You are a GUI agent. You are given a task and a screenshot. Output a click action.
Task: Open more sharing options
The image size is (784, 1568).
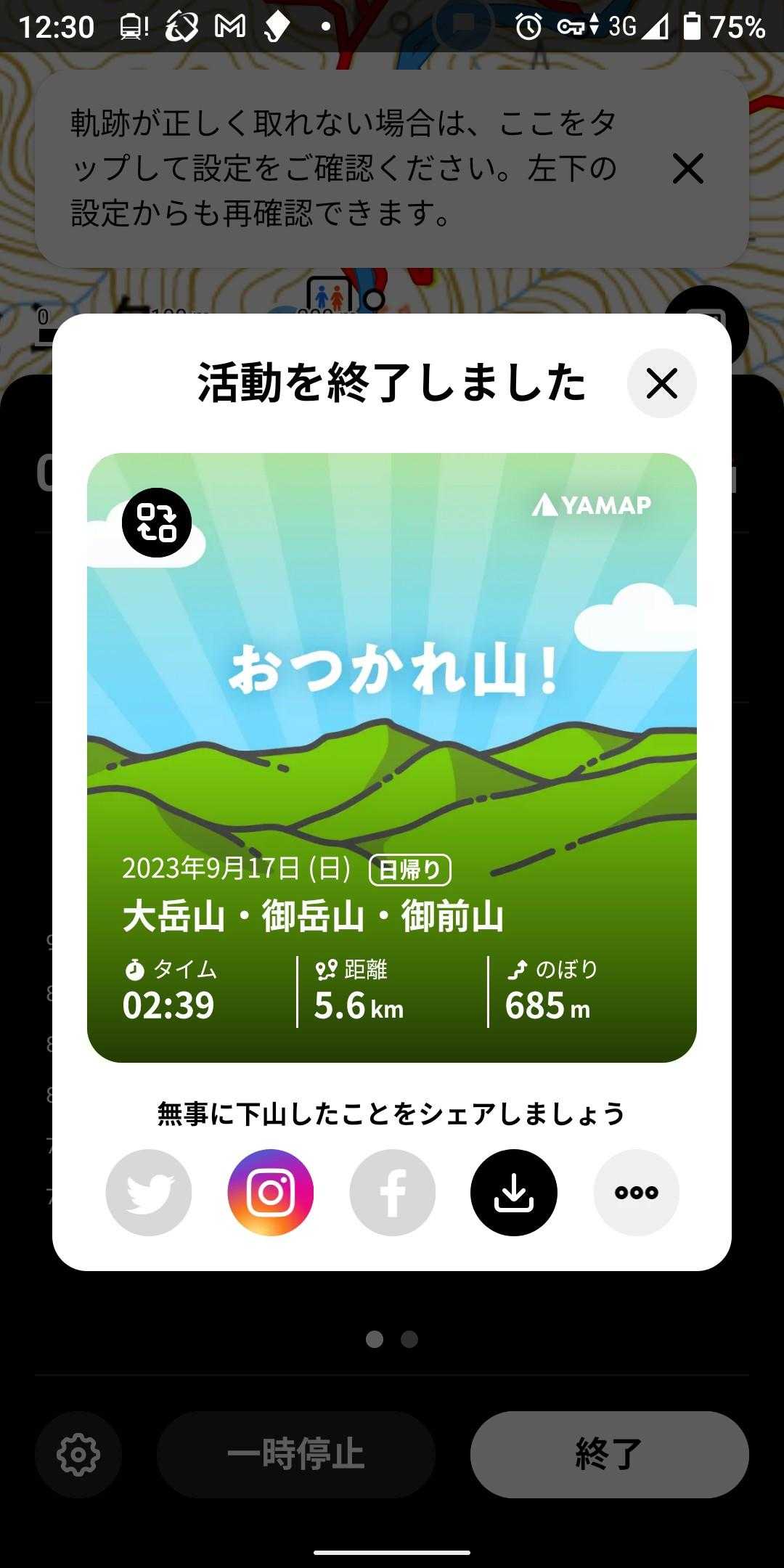pyautogui.click(x=637, y=1193)
